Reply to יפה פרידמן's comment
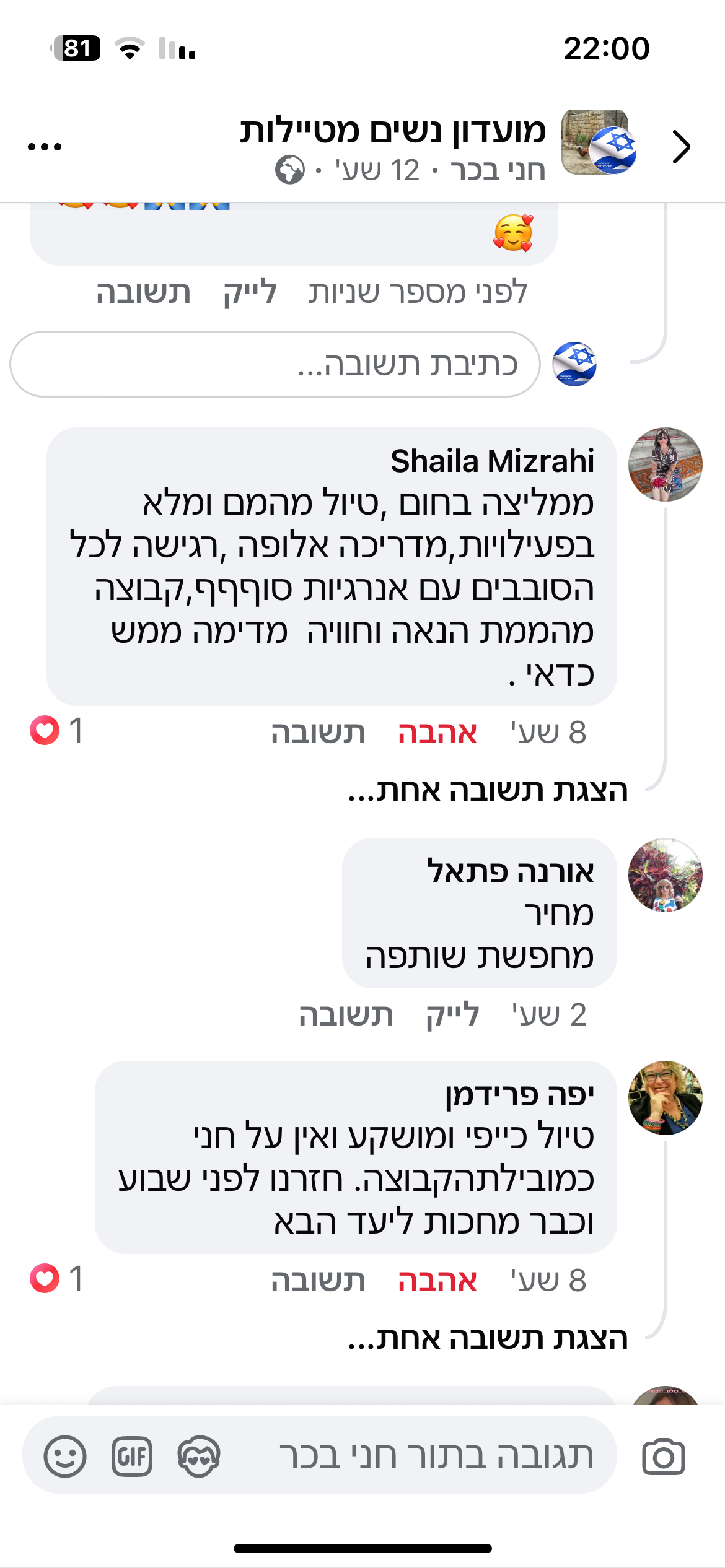The height and width of the screenshot is (1568, 725). pos(318,1280)
